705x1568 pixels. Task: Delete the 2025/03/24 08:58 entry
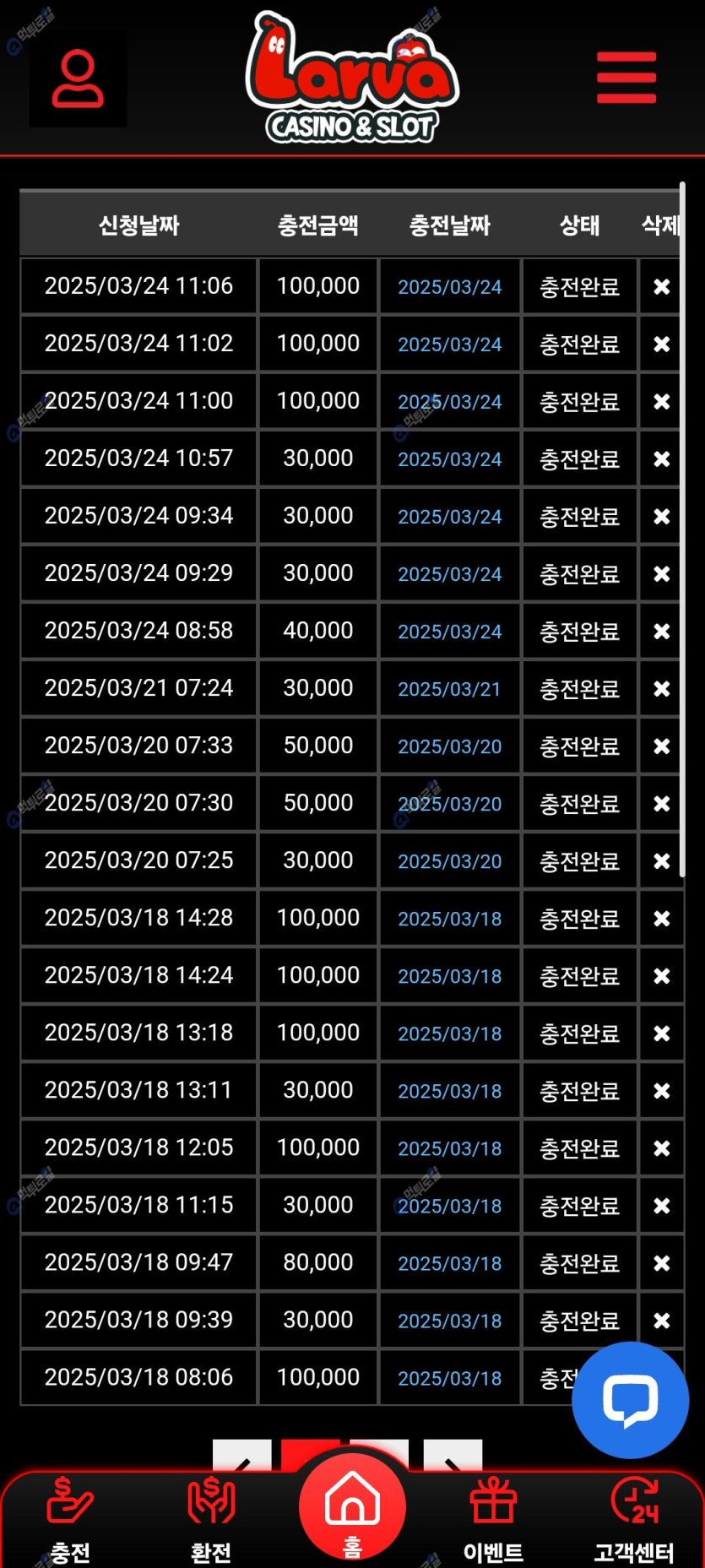662,632
